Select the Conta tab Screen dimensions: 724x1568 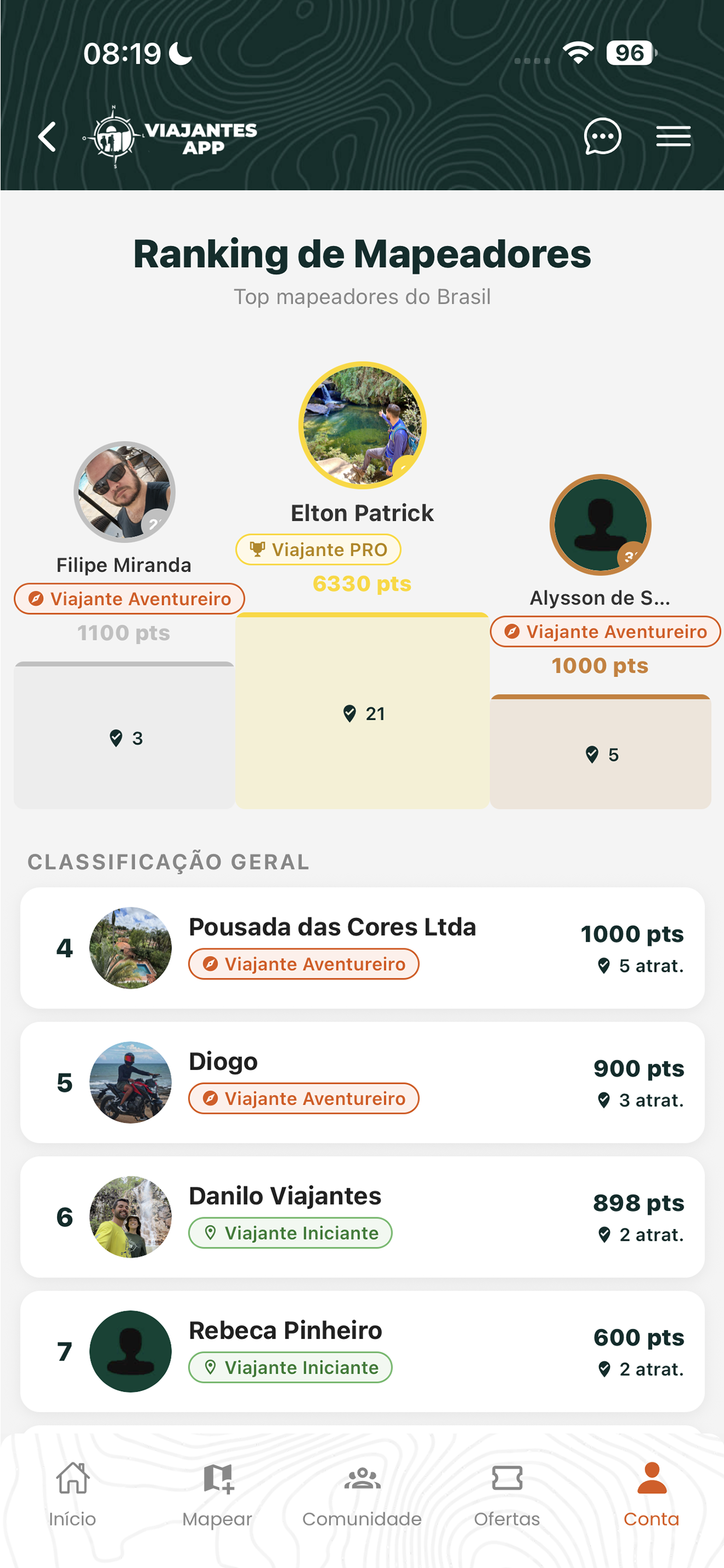(652, 1494)
